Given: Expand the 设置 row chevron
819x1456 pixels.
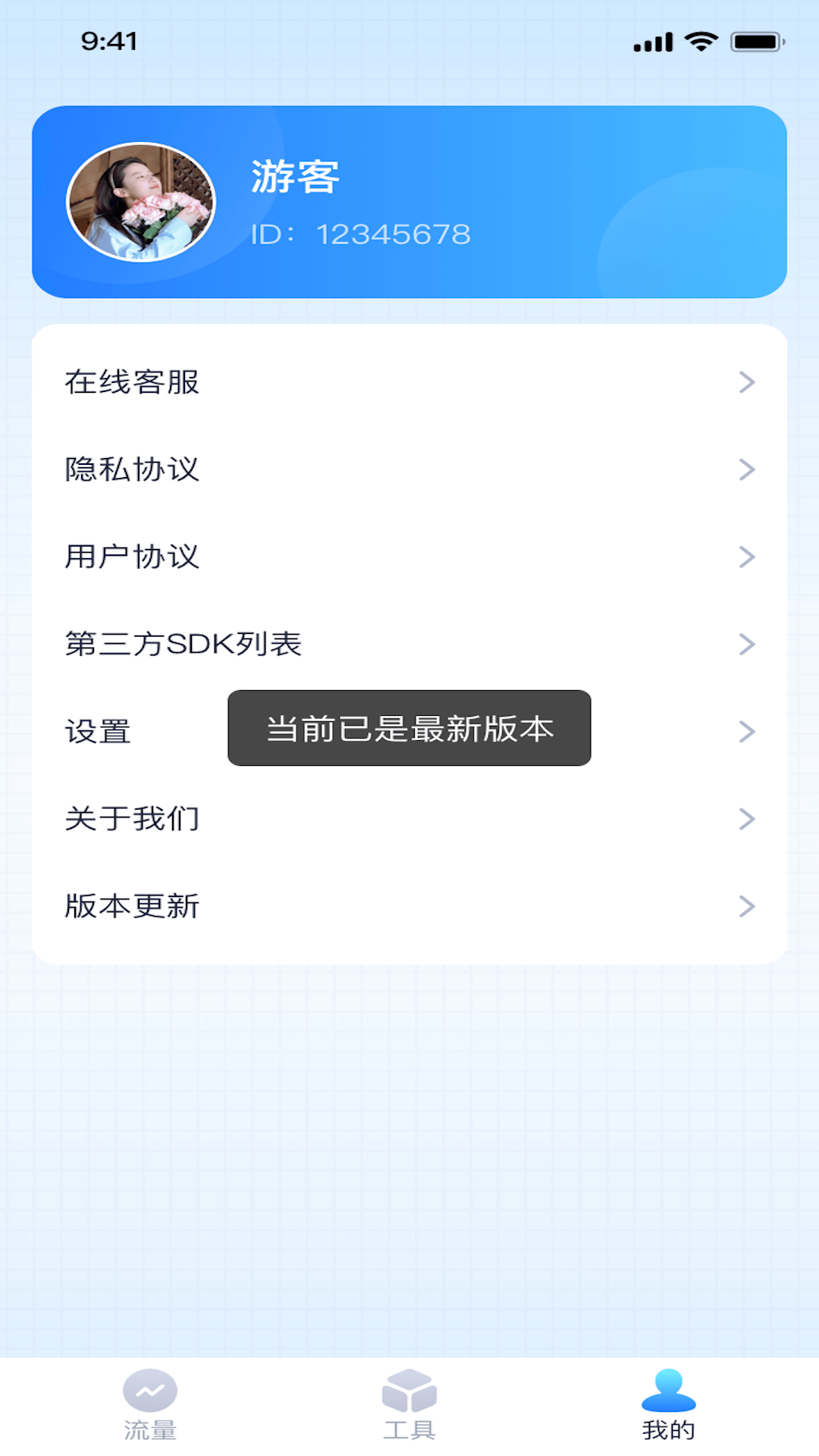Looking at the screenshot, I should coord(747,731).
